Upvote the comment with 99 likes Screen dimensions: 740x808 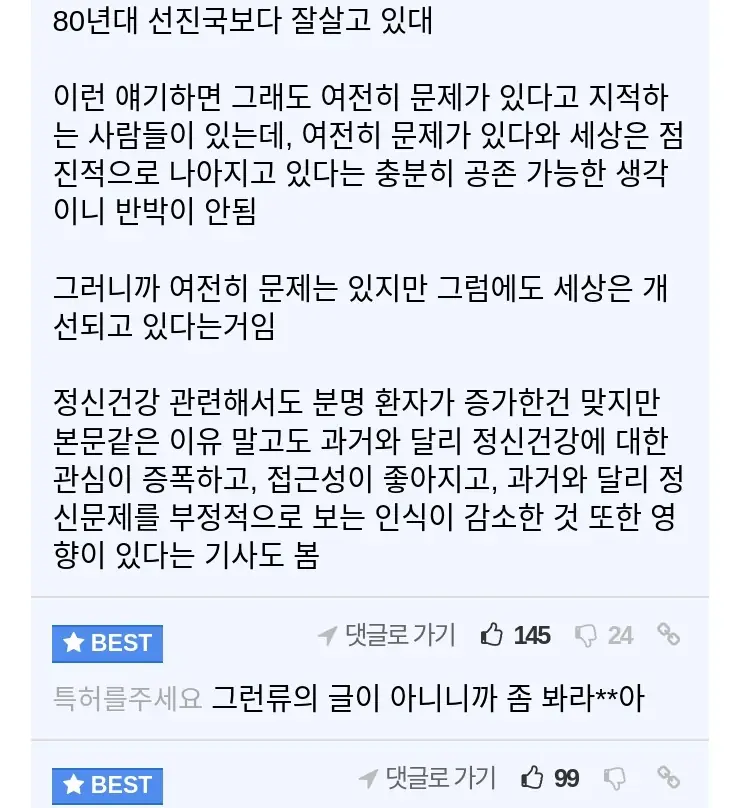532,778
